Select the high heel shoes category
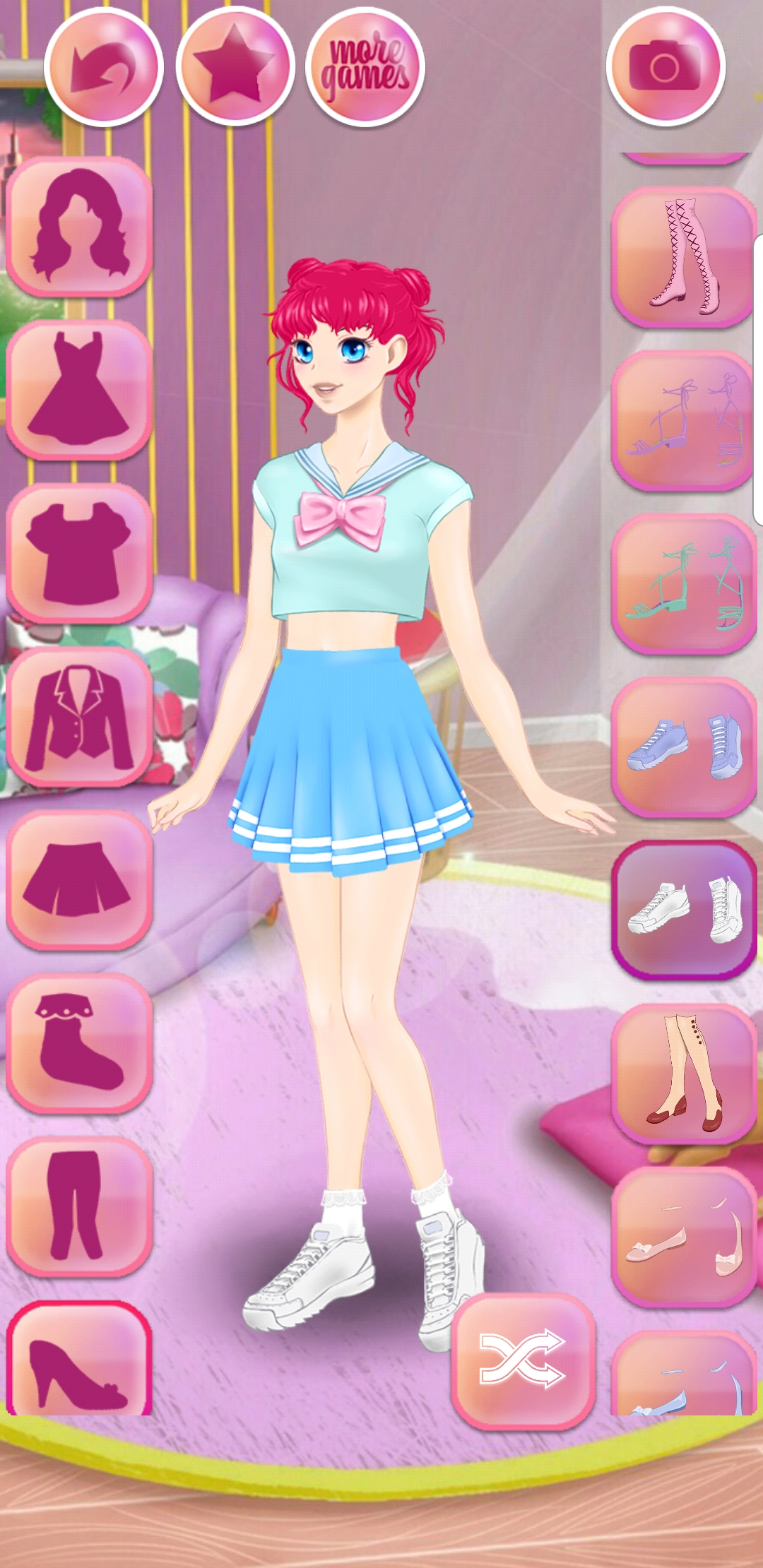 (x=79, y=1358)
